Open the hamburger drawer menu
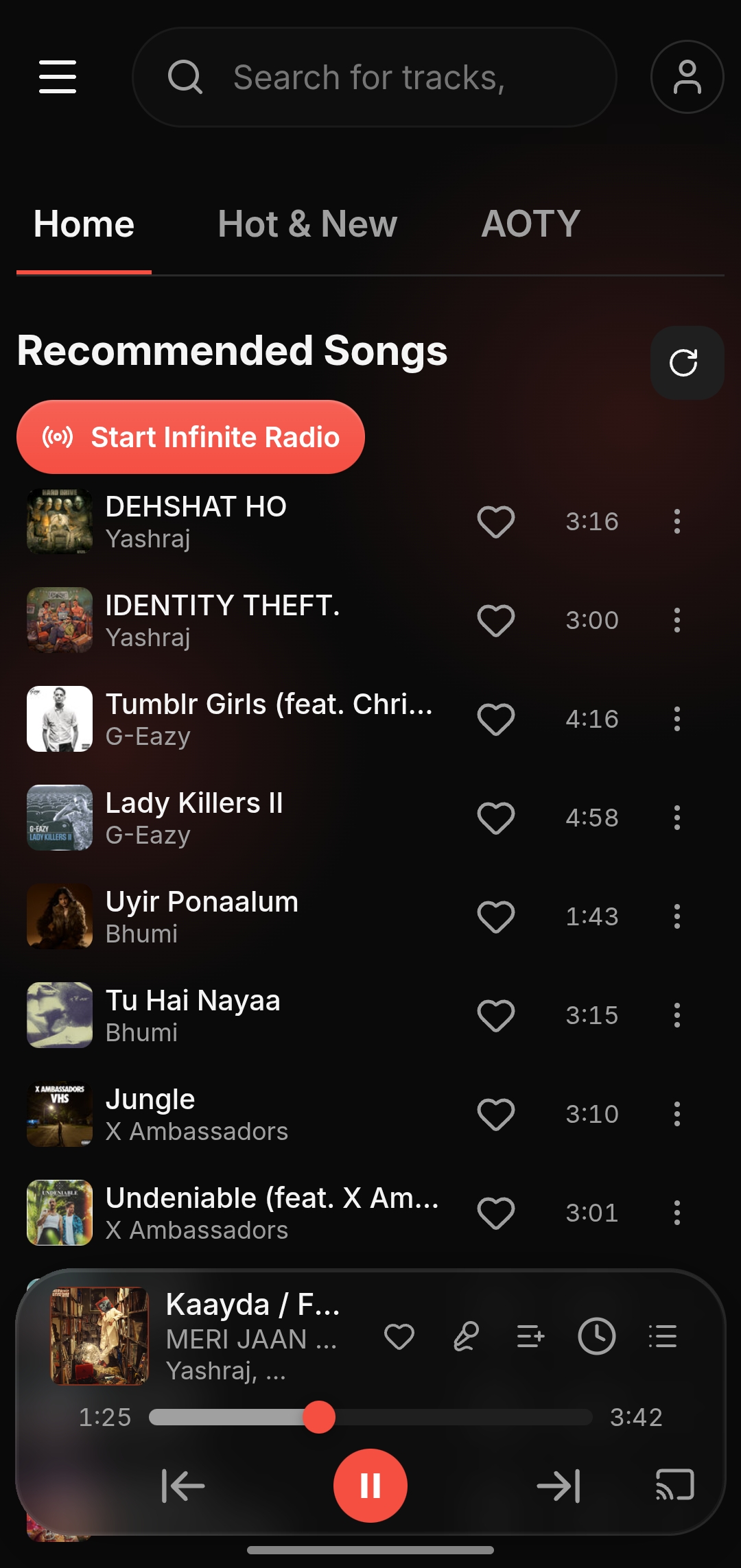 coord(58,76)
